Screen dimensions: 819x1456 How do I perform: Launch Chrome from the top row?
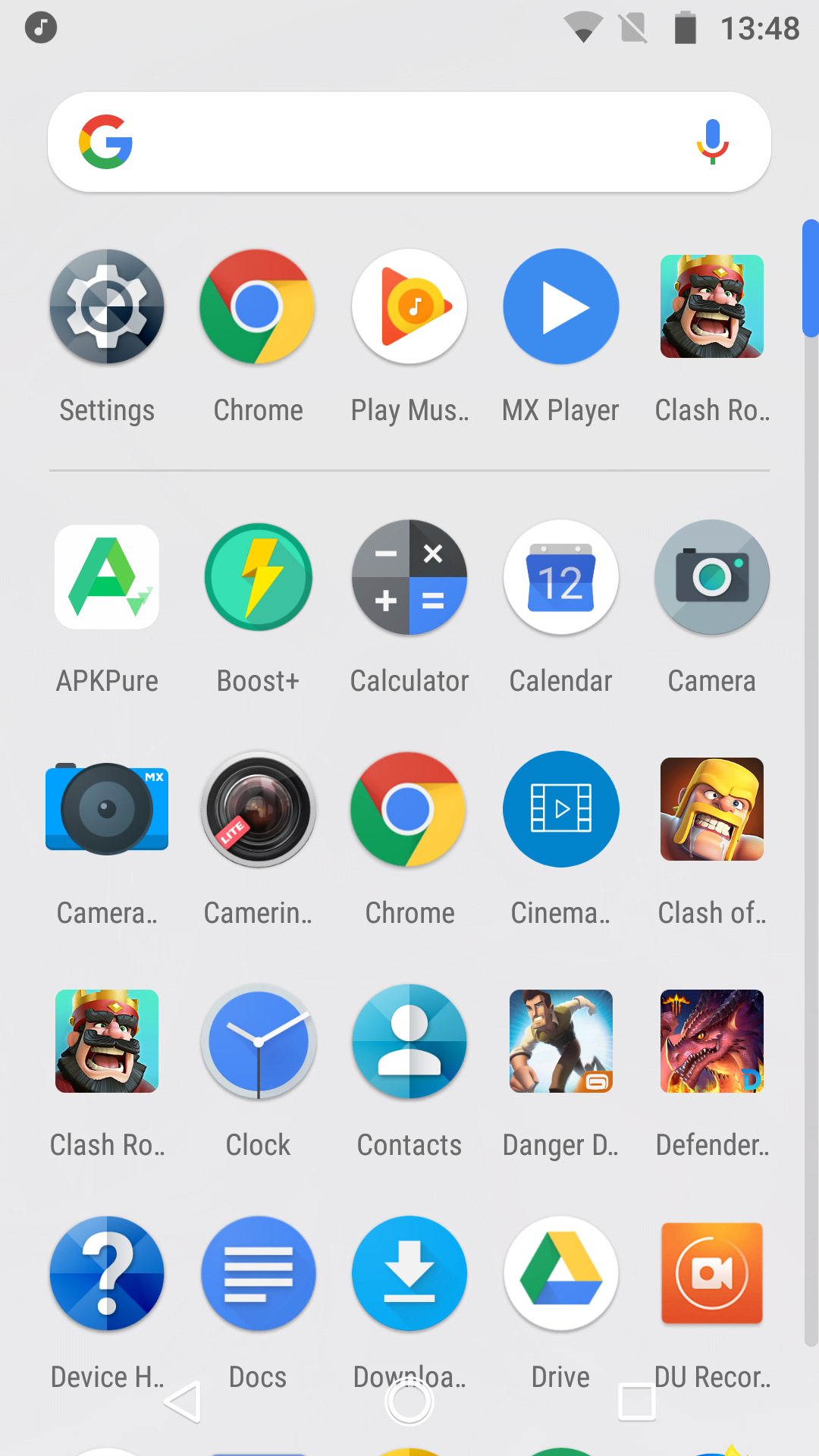258,306
